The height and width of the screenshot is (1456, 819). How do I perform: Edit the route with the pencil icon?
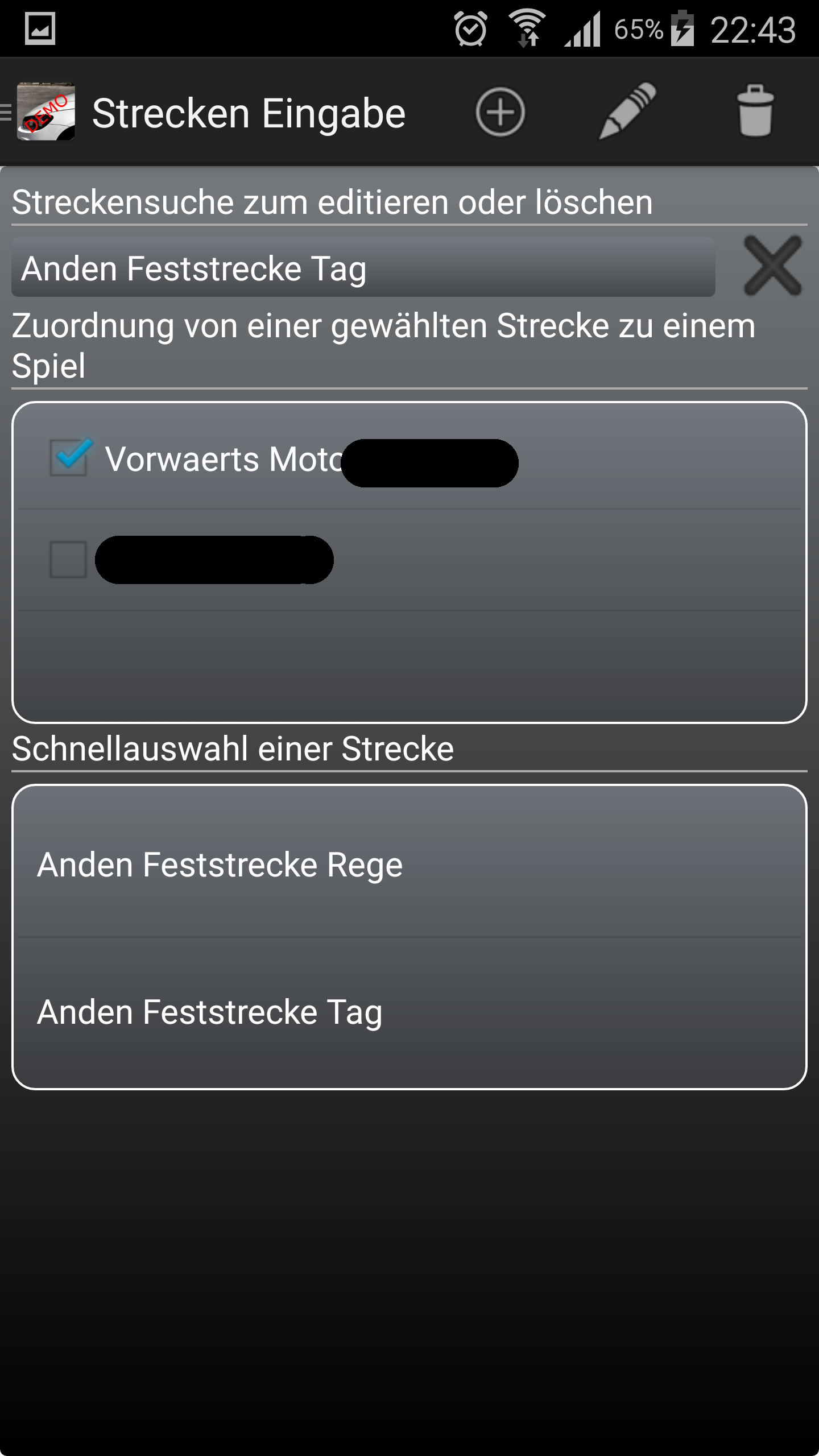point(628,112)
